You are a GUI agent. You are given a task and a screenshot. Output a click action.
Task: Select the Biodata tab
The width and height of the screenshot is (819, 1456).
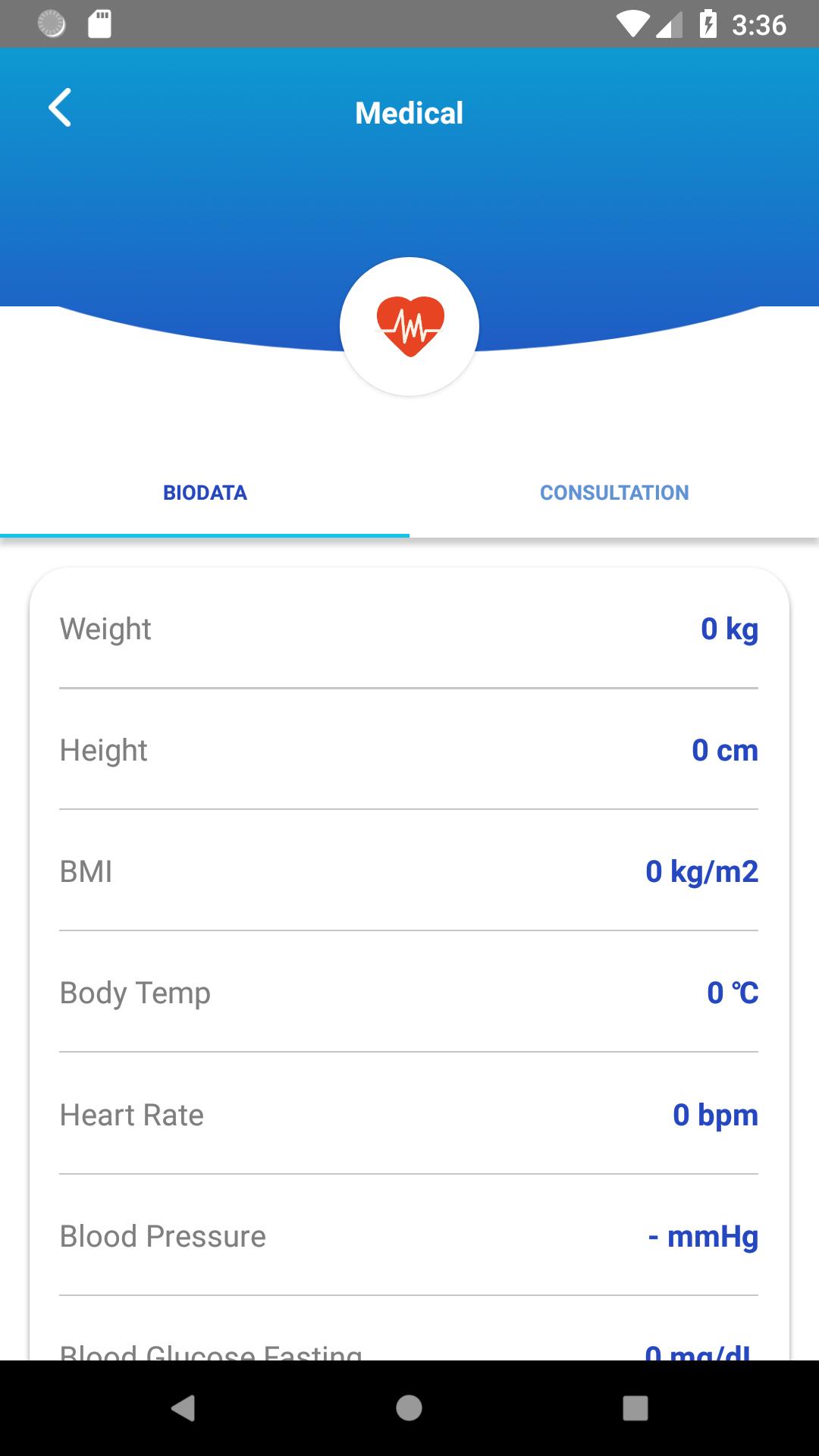click(x=205, y=493)
